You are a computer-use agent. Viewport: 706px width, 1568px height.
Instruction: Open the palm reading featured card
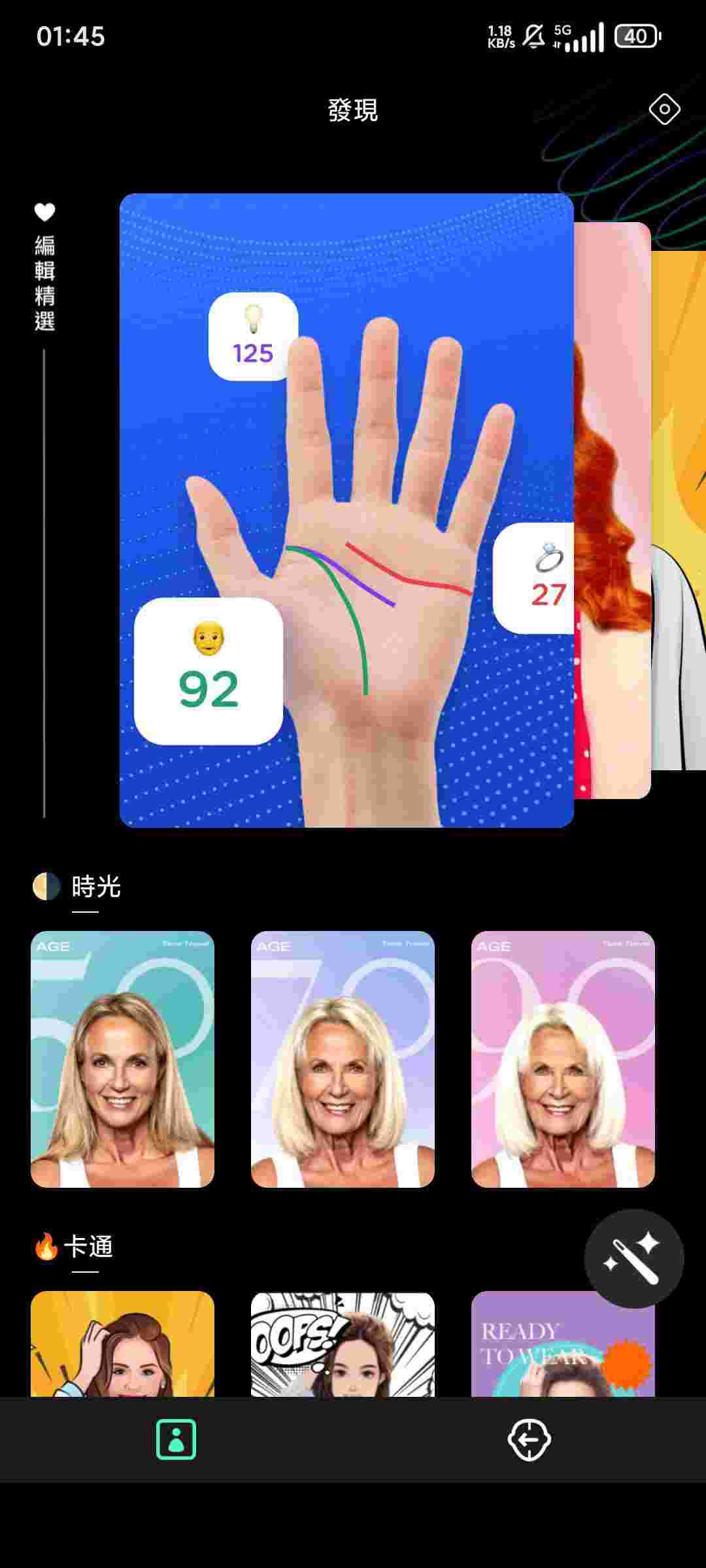346,510
